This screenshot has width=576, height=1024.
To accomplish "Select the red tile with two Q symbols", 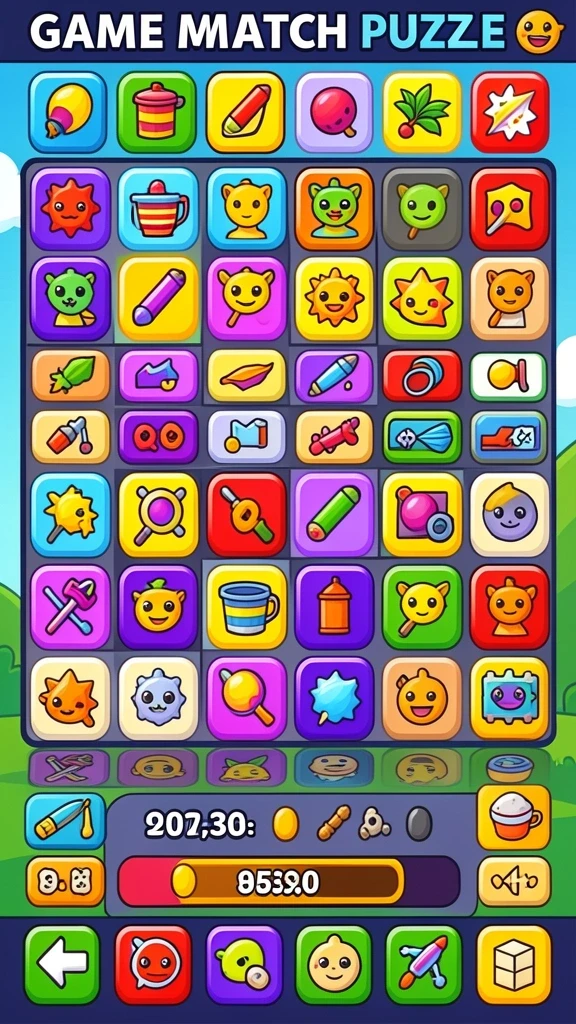I will coord(158,437).
